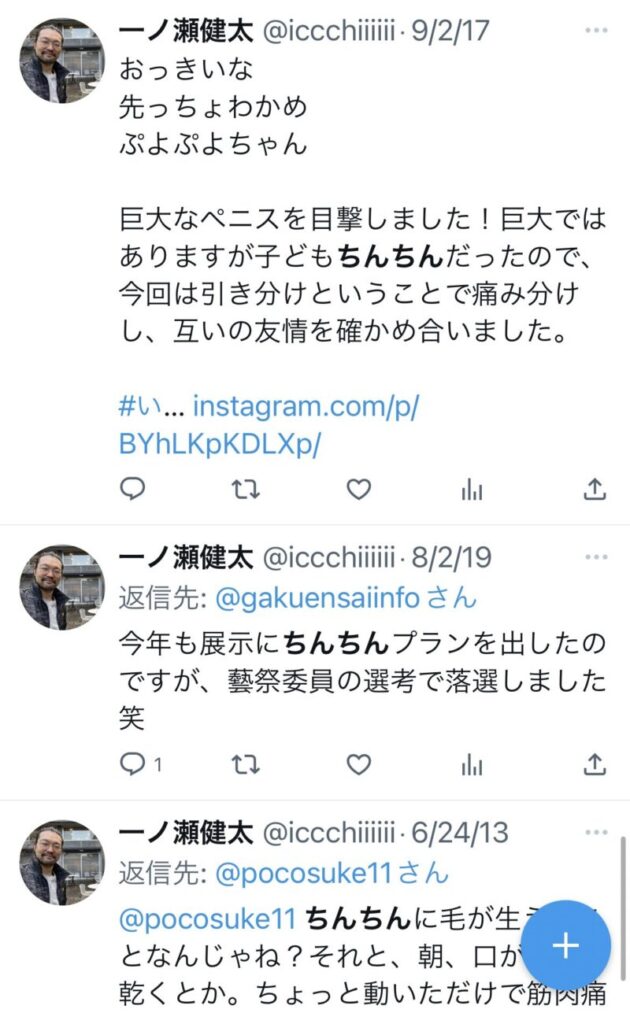Like the 9/2/17 tweet
This screenshot has height=1024, width=630.
pyautogui.click(x=359, y=489)
